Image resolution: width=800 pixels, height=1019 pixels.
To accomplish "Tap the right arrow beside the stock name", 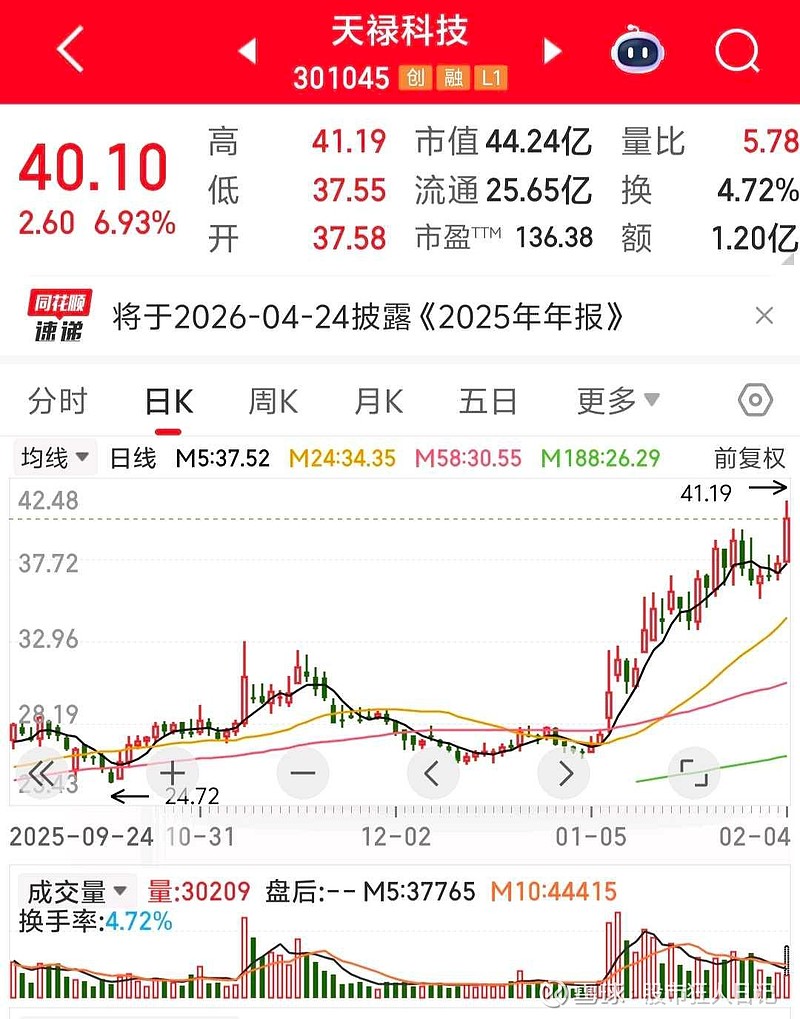I will click(x=551, y=48).
